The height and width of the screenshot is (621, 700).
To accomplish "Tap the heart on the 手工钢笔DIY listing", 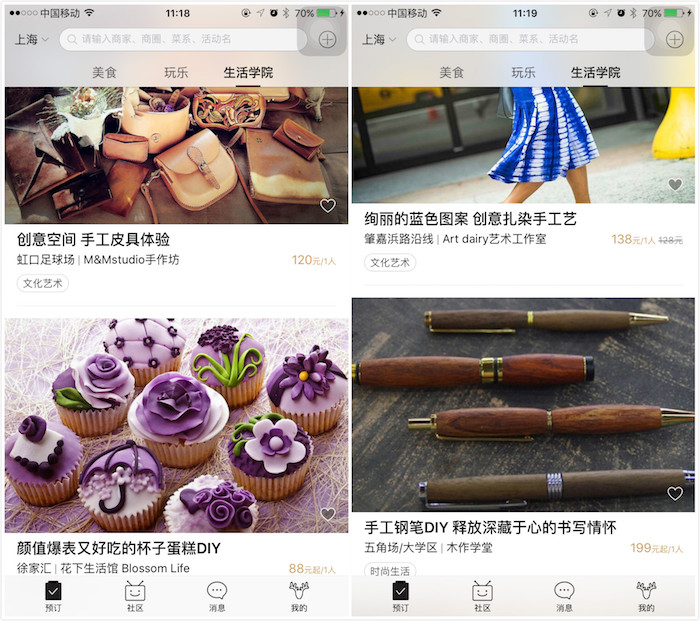I will 675,493.
